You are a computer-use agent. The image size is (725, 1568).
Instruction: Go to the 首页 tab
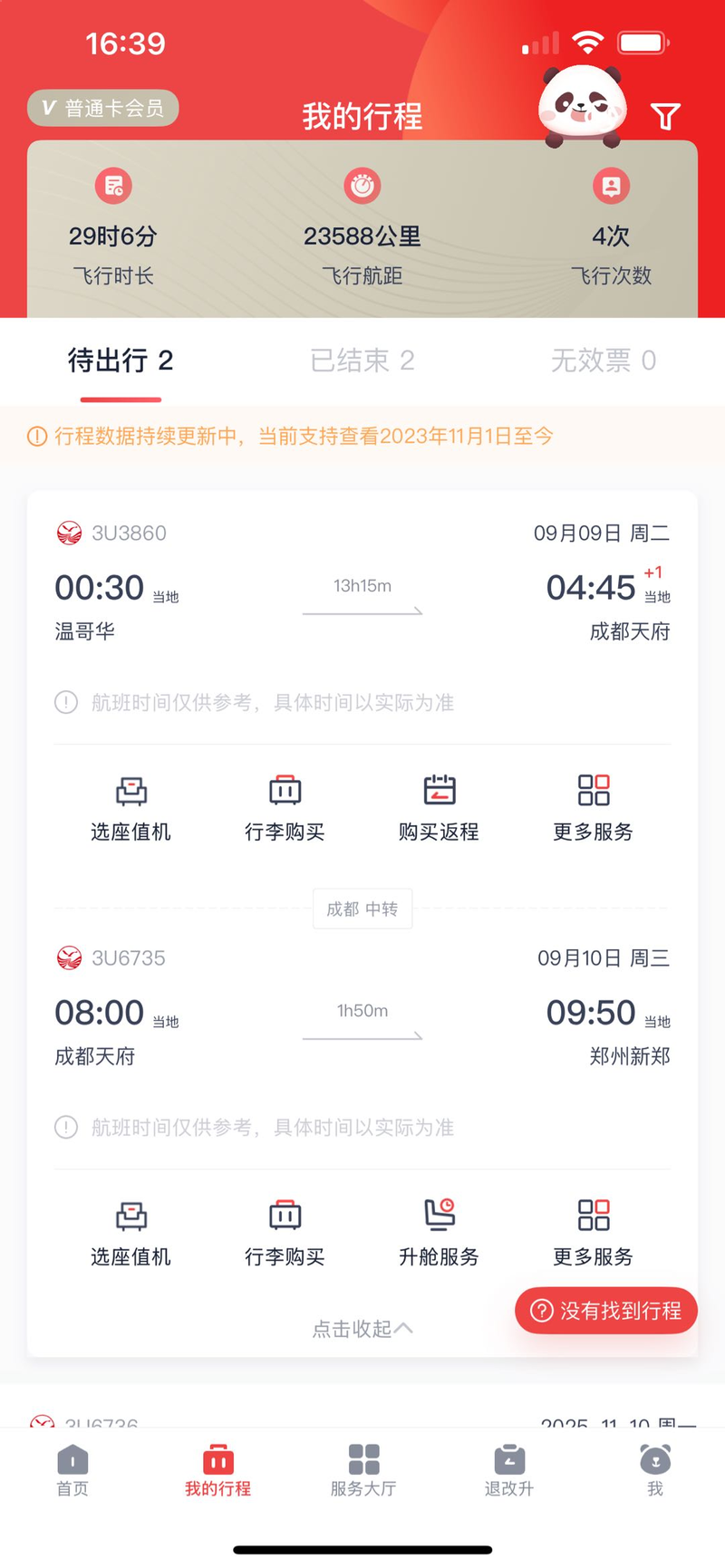72,1471
